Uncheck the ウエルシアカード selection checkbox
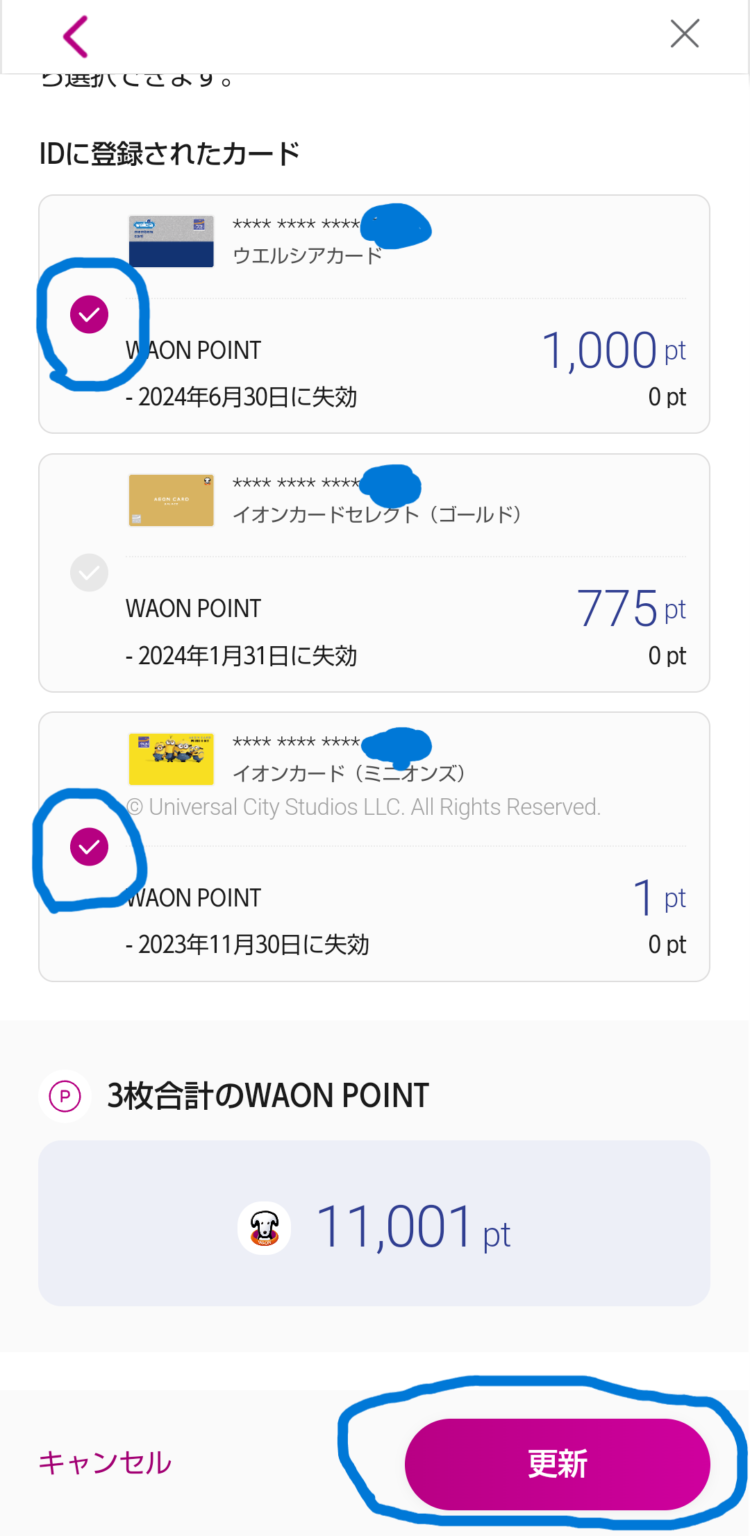The height and width of the screenshot is (1536, 750). (x=90, y=313)
